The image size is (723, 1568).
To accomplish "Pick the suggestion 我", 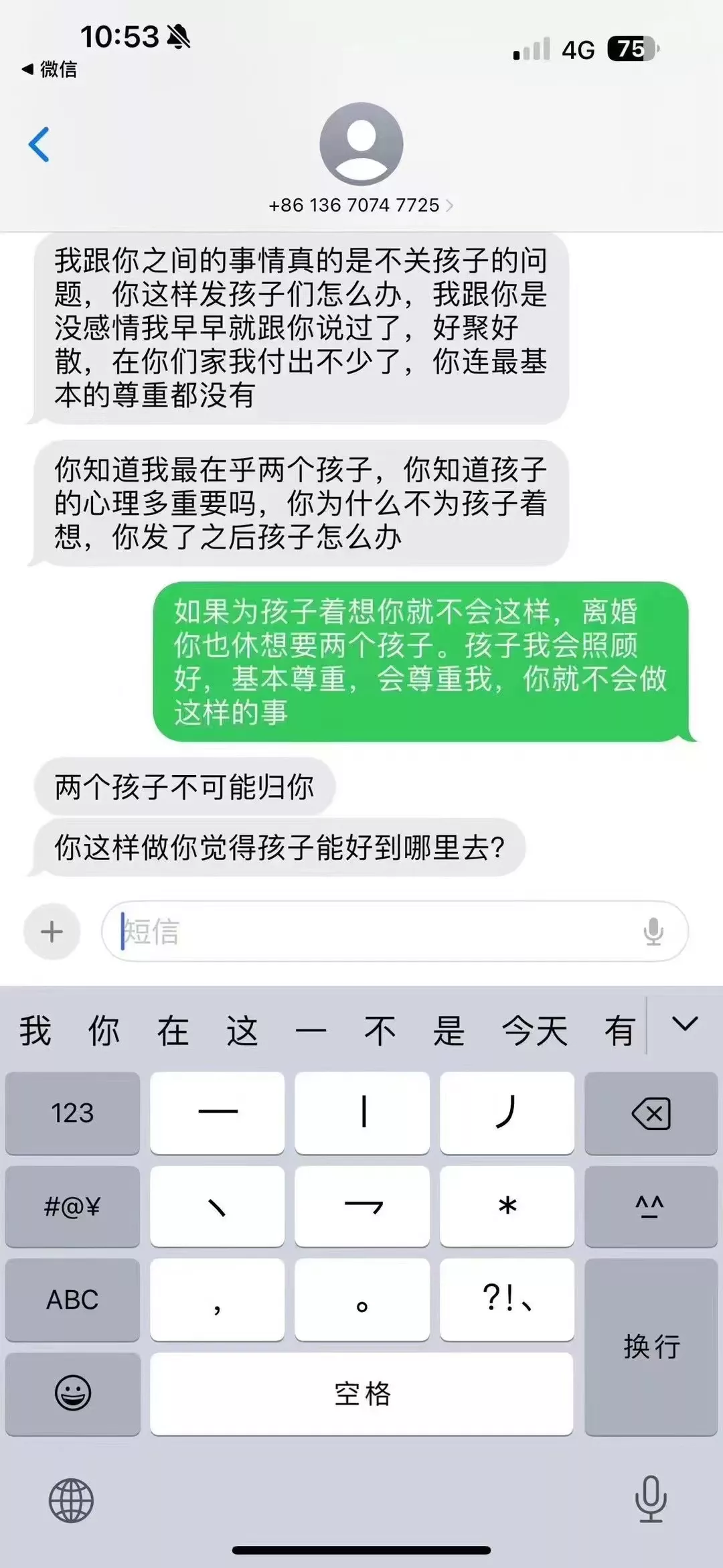I will coord(35,1030).
